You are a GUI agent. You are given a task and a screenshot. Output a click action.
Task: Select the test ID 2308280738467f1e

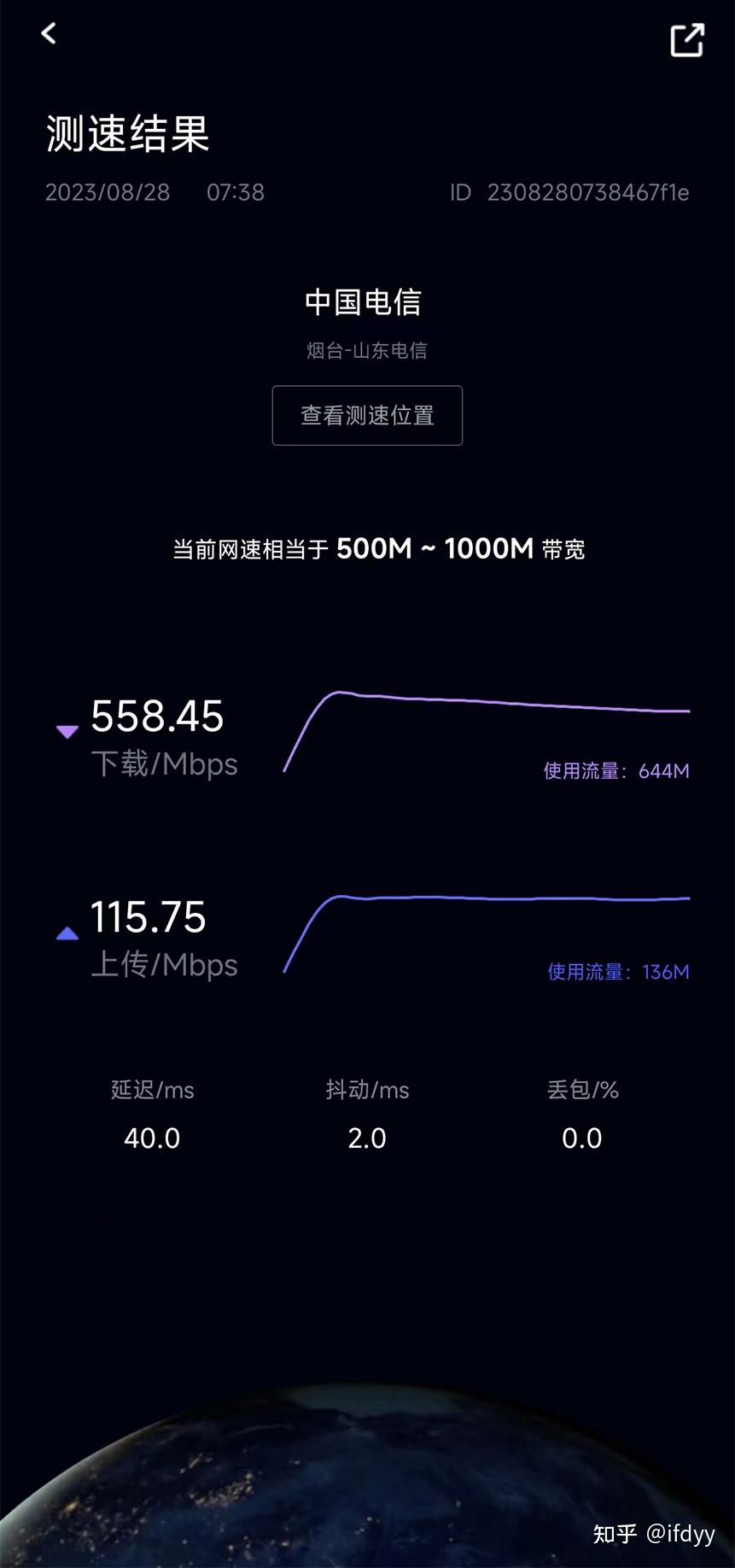(x=588, y=192)
